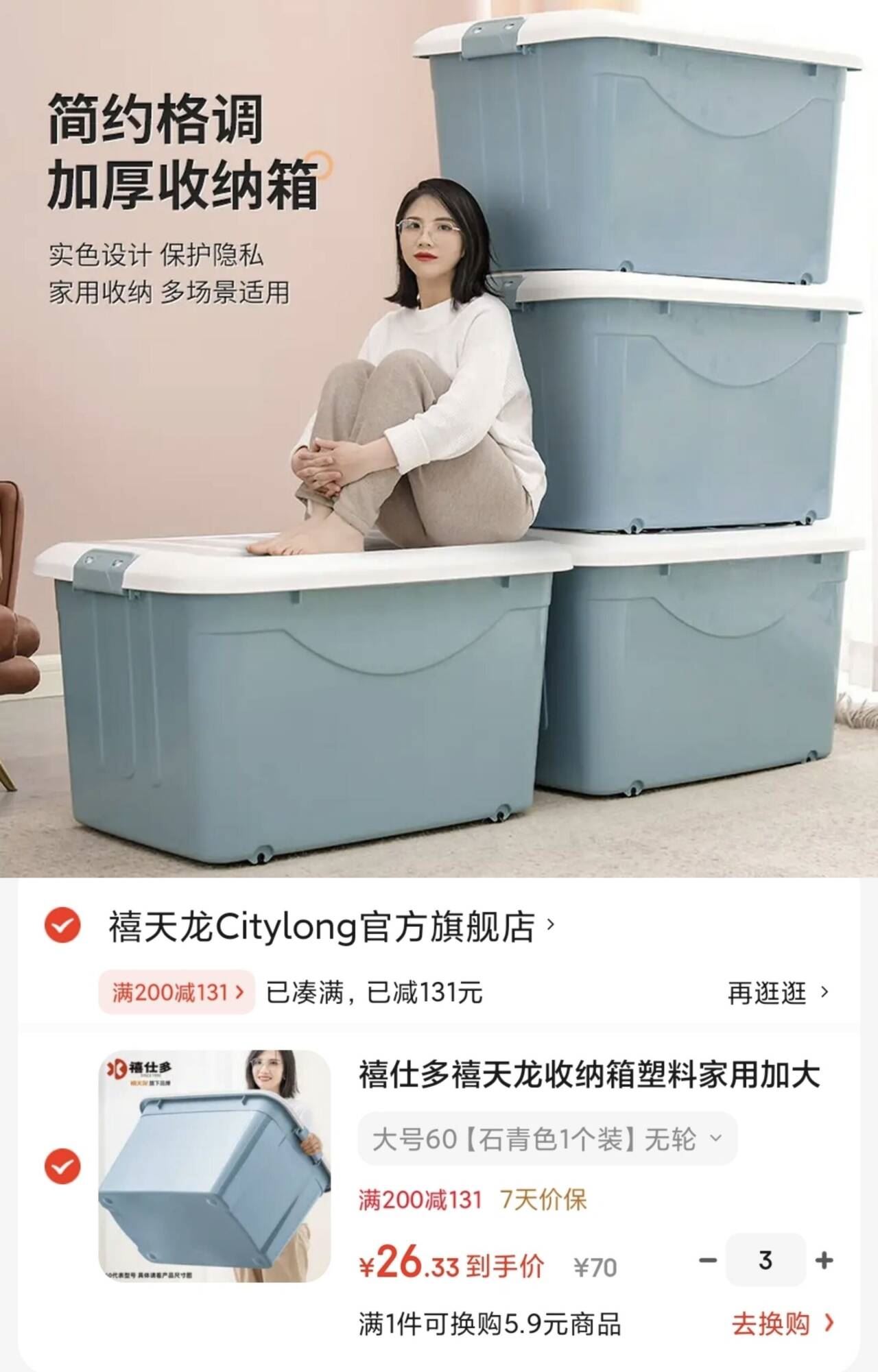The height and width of the screenshot is (1372, 878).
Task: Change the 大号60 石青色 variant dropdown
Action: tap(547, 1139)
